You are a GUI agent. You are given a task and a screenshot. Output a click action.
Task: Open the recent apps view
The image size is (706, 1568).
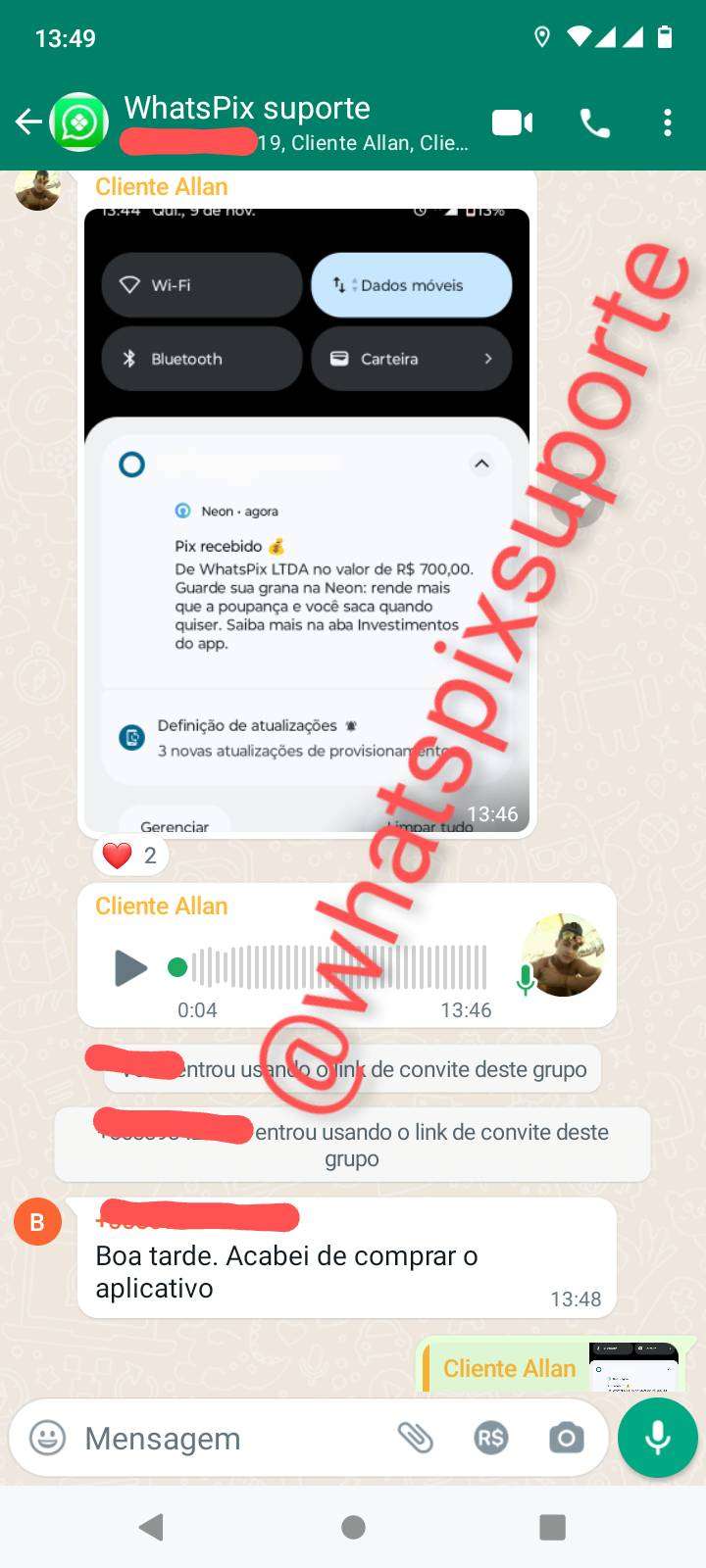552,1527
